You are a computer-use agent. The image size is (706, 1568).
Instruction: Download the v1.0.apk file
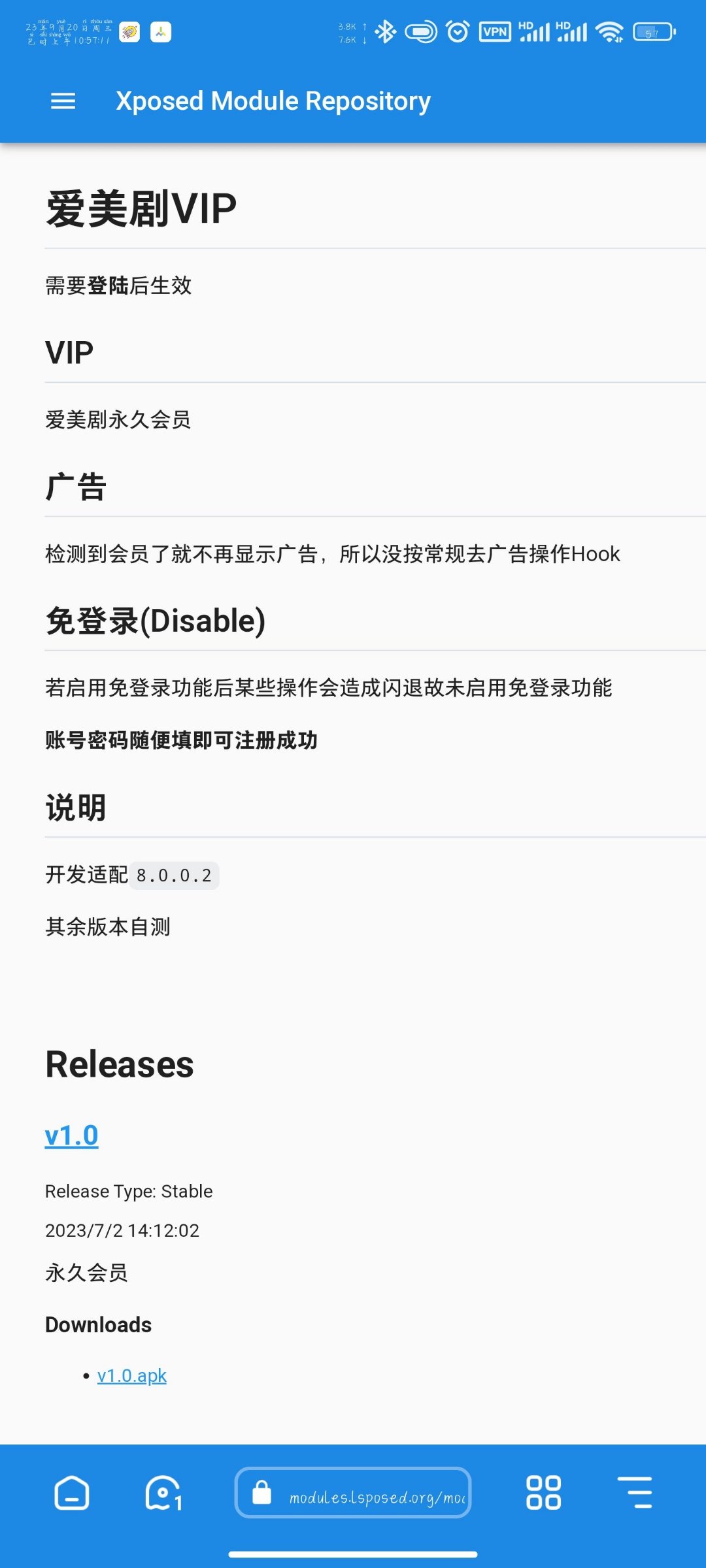(x=131, y=1375)
